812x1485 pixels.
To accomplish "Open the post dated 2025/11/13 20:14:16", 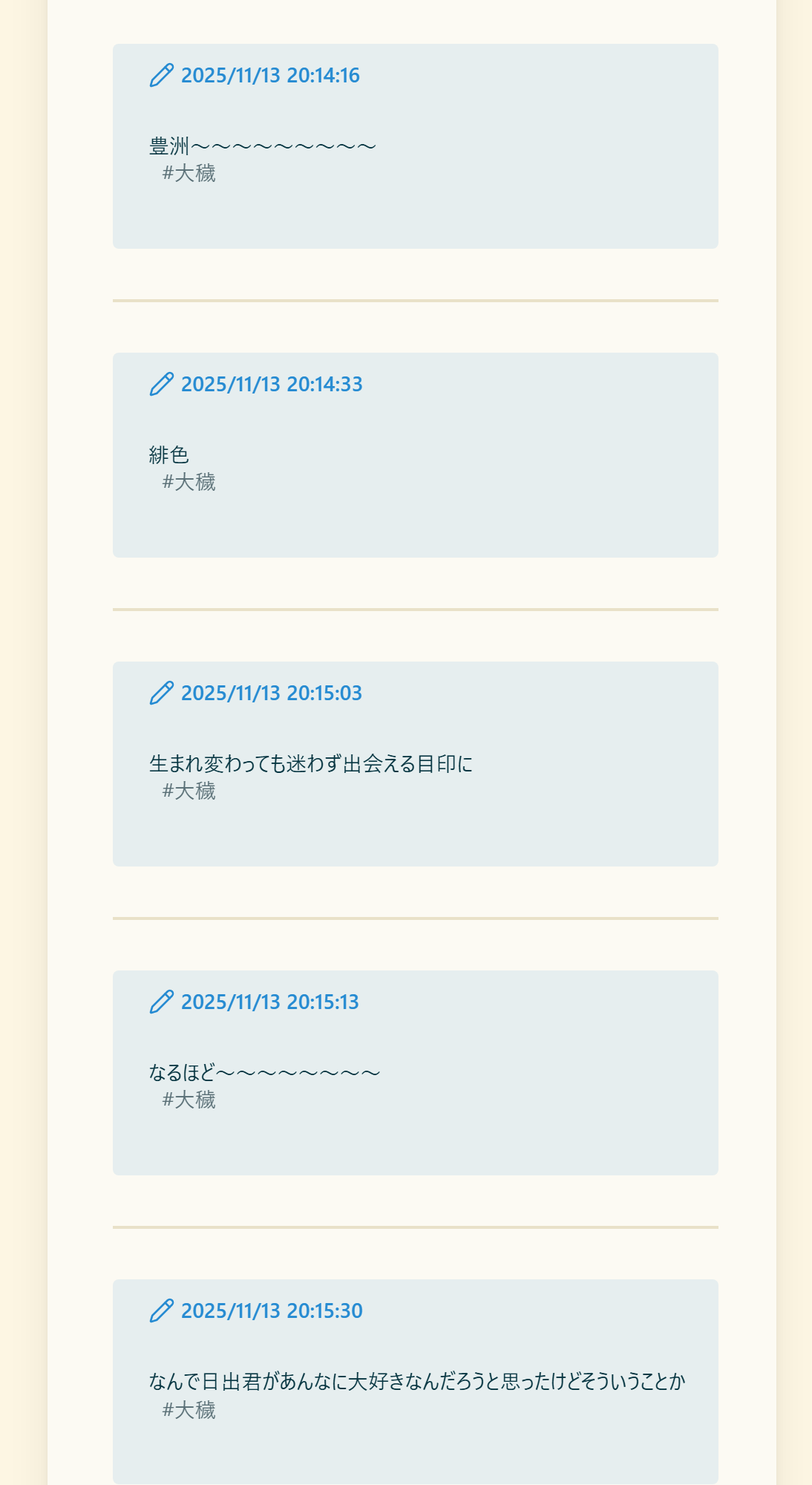I will tap(270, 76).
